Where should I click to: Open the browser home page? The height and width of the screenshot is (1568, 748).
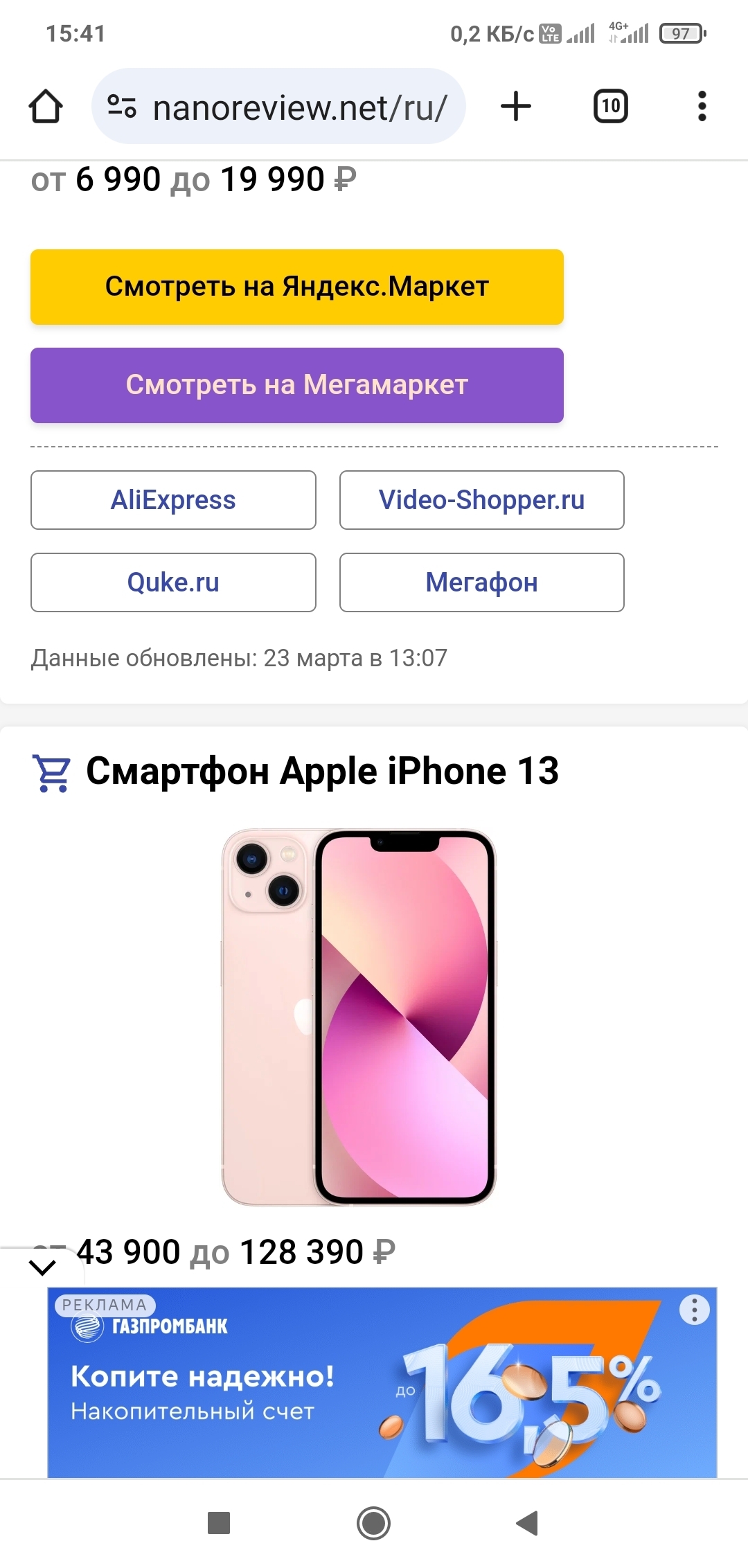(x=46, y=107)
